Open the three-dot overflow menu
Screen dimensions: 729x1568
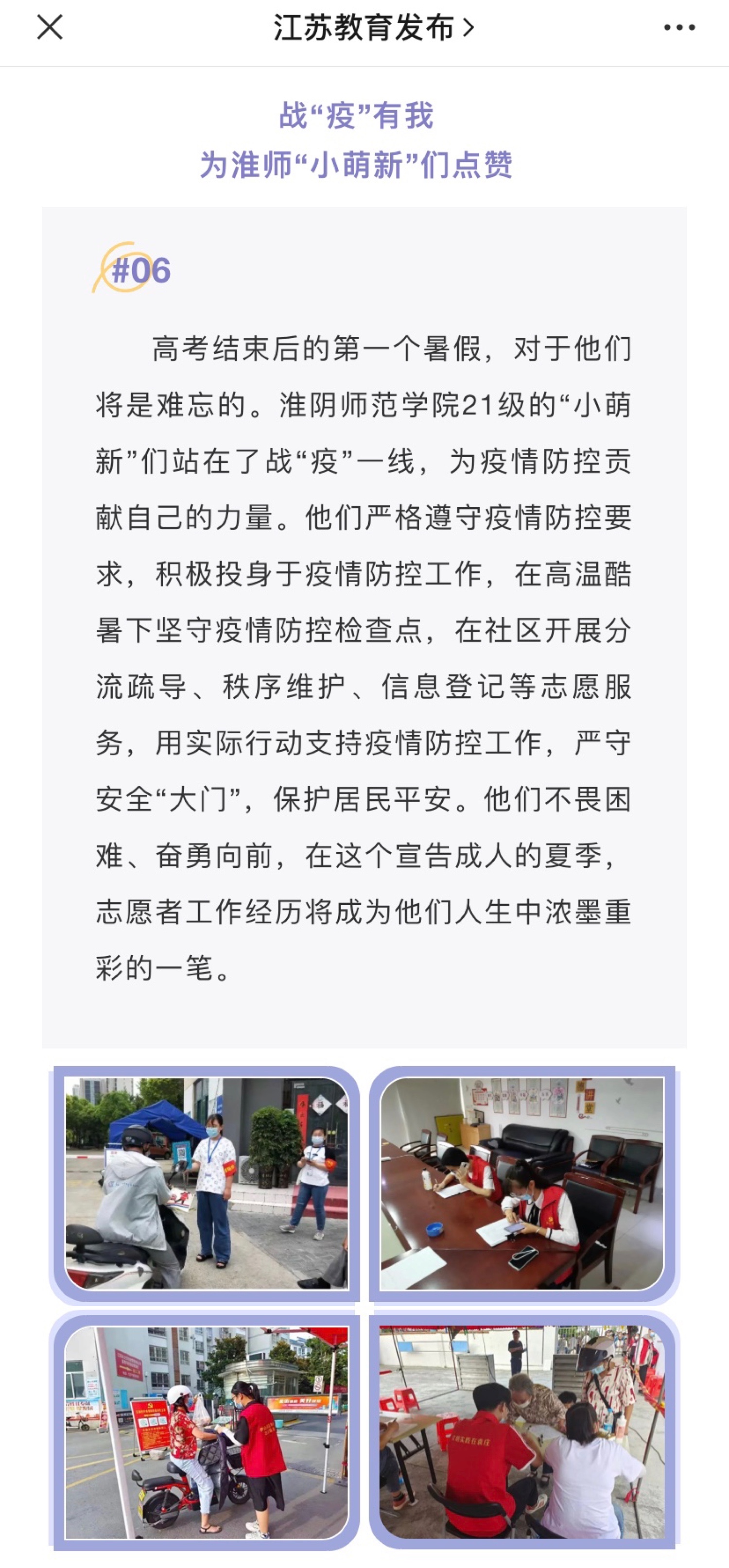coord(679,27)
